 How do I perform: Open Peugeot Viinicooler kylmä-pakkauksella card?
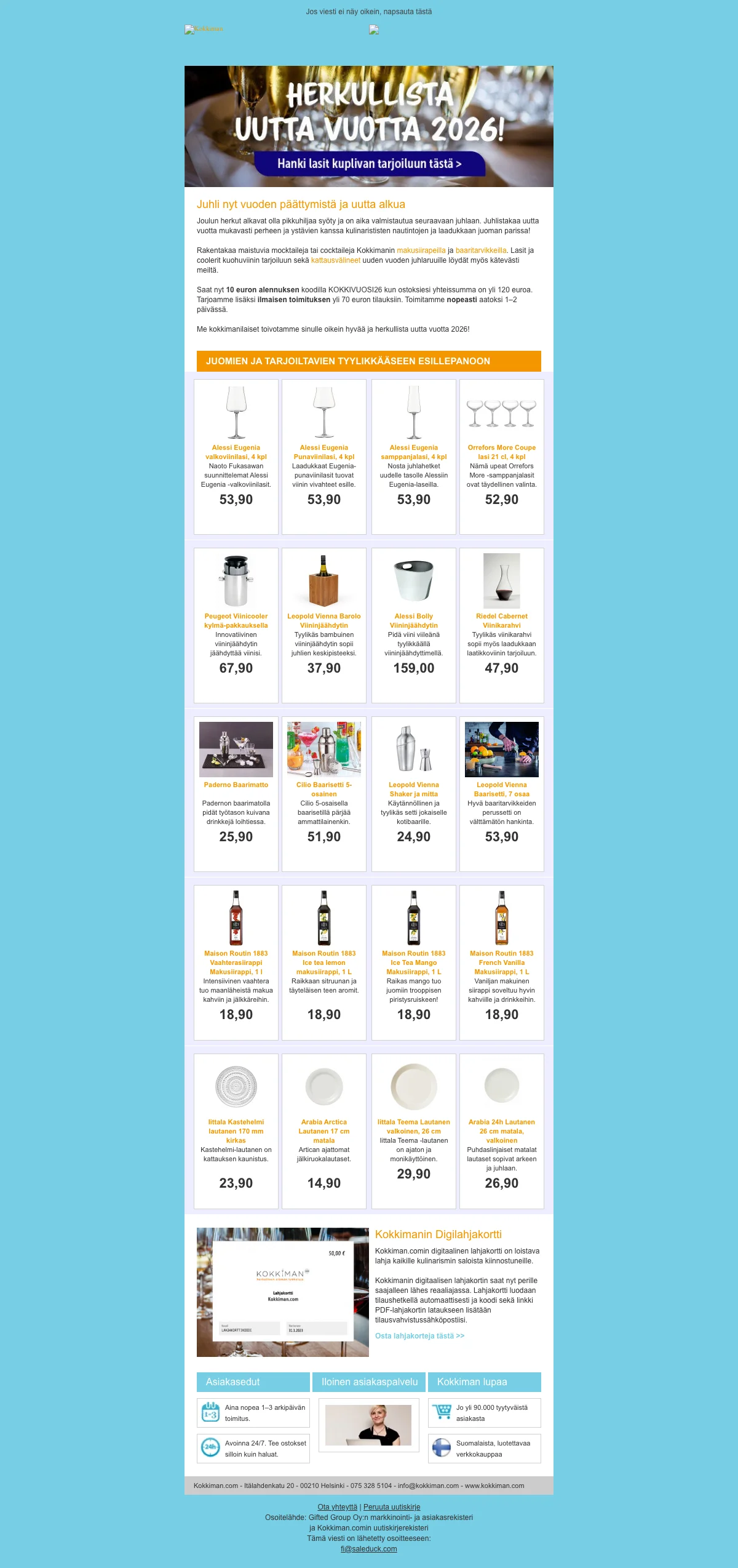[x=236, y=620]
